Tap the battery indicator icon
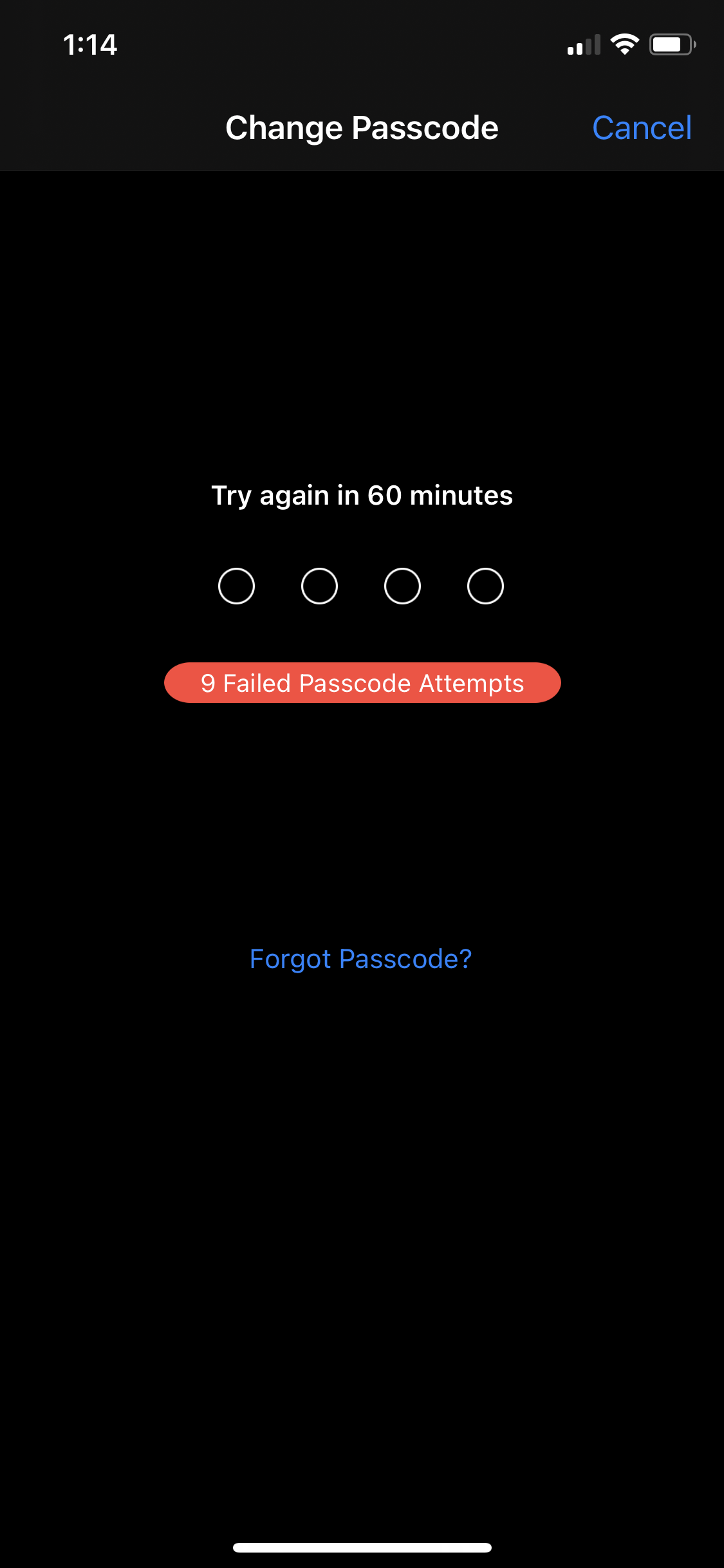Screen dimensions: 724x1568 tap(671, 43)
